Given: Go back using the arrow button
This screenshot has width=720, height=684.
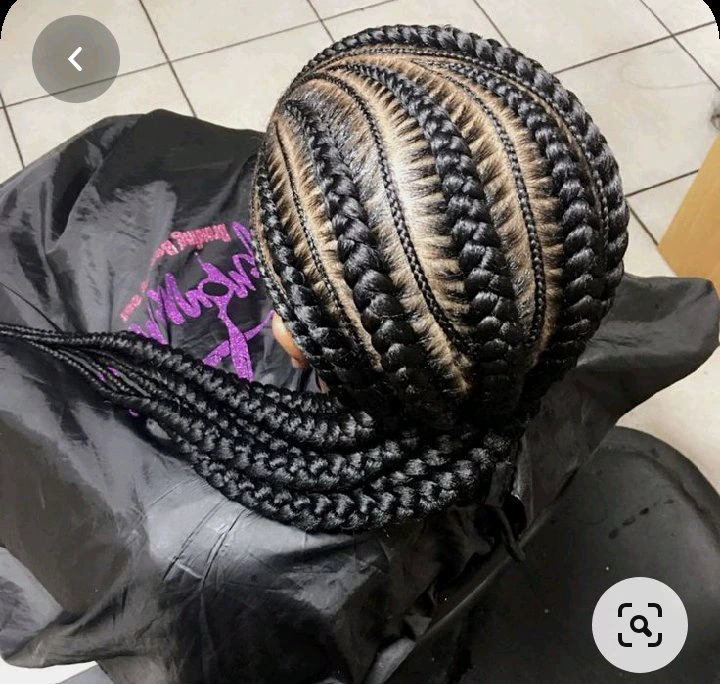Looking at the screenshot, I should [x=75, y=59].
